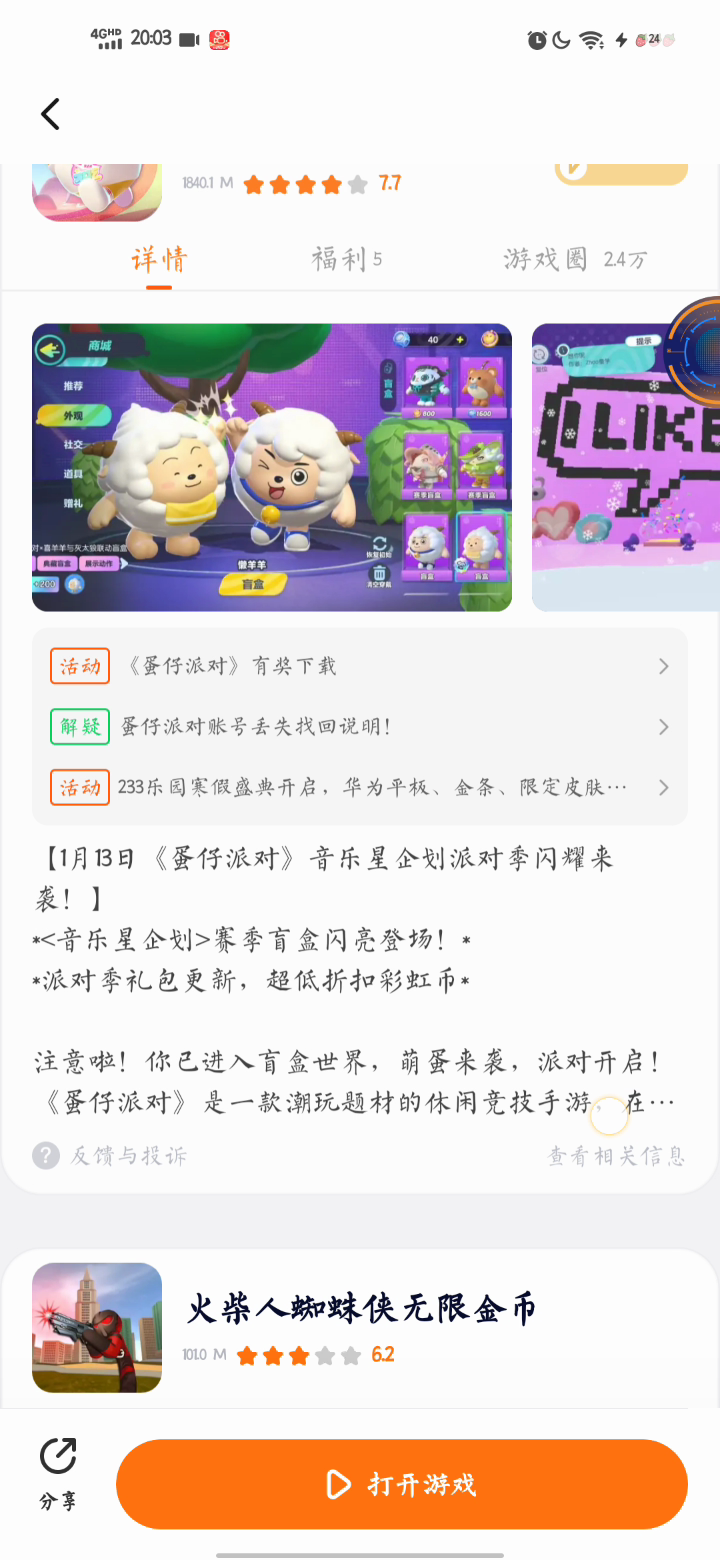
Task: Tap the yellow button beside the rating
Action: pyautogui.click(x=621, y=174)
